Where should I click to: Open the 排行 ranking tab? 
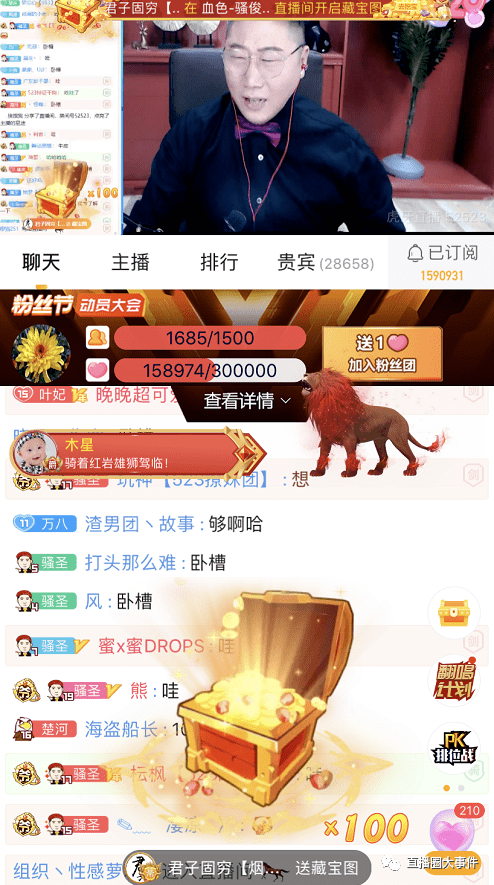(x=219, y=262)
